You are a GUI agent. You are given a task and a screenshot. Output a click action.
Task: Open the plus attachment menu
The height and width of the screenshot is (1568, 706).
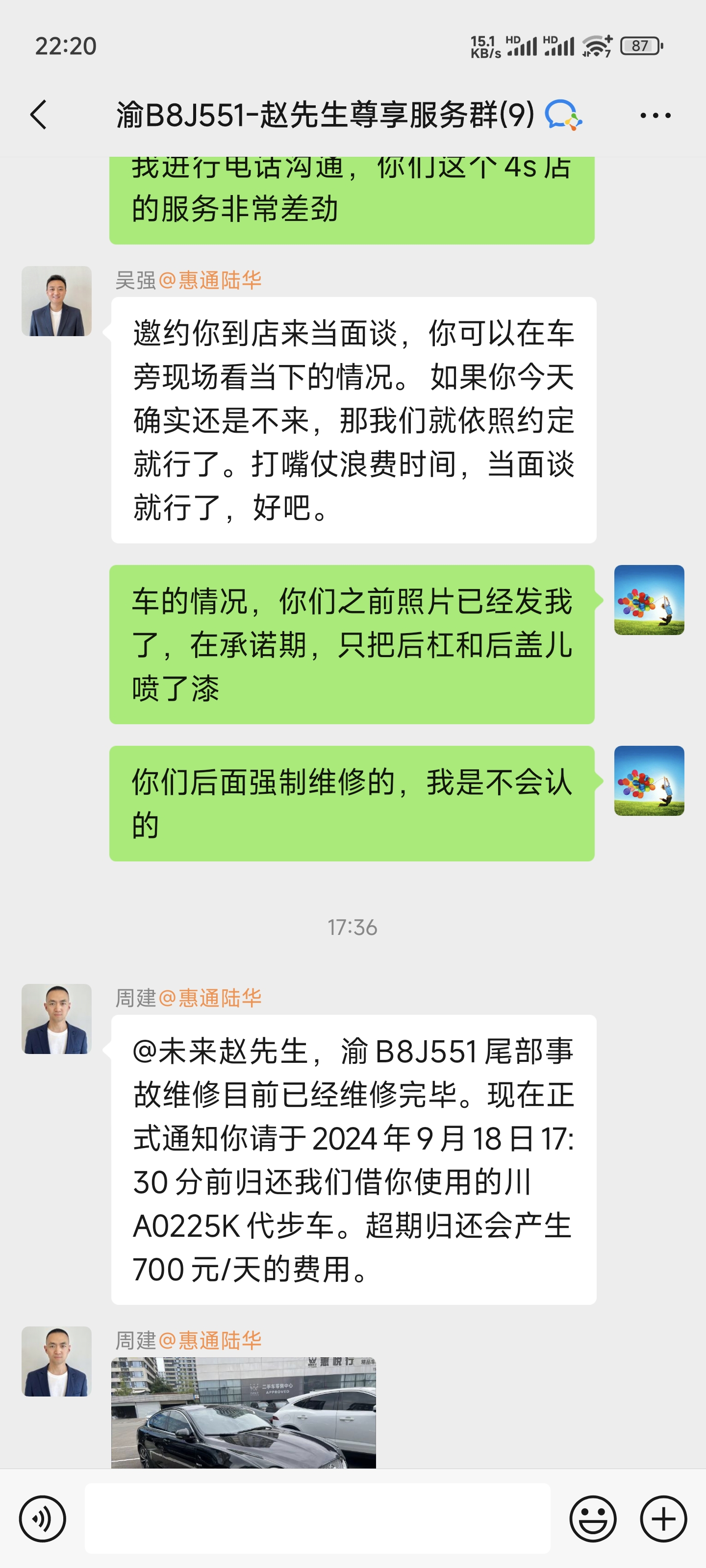click(x=663, y=1519)
